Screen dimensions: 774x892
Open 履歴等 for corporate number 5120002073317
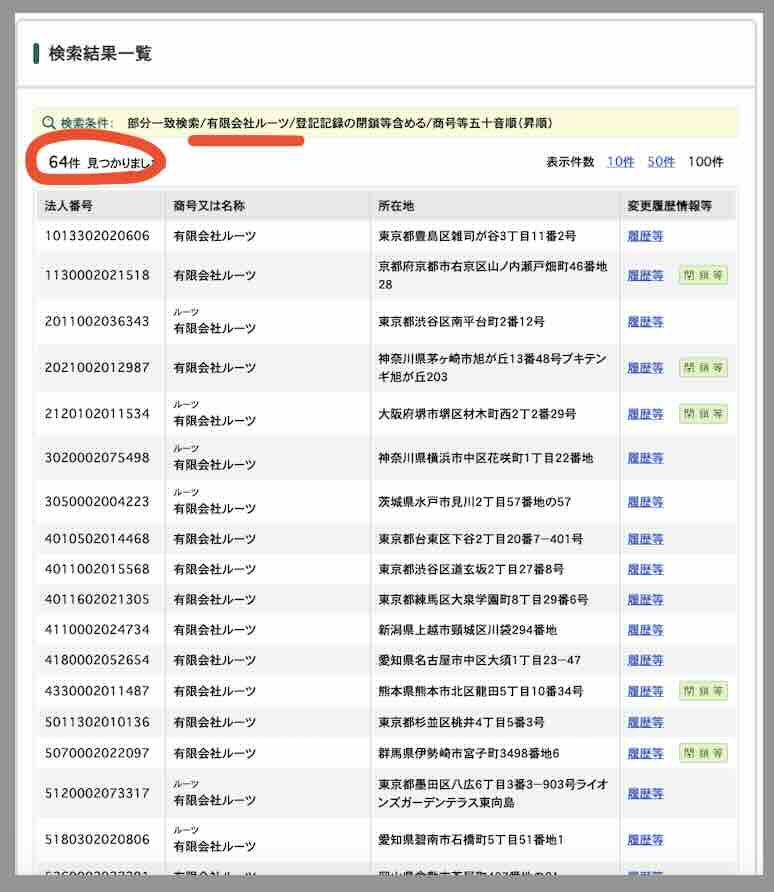coord(645,793)
